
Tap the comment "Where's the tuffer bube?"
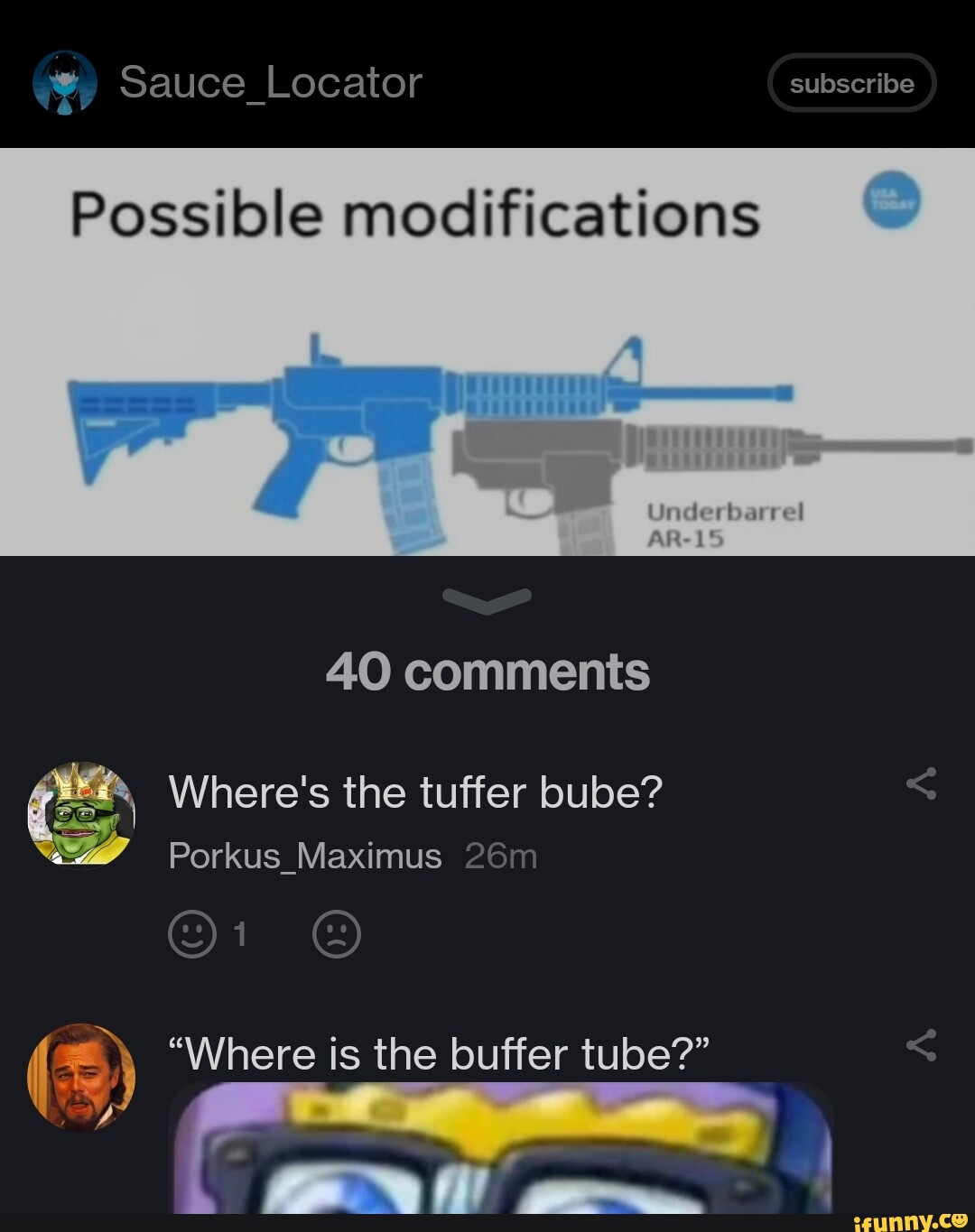[x=415, y=792]
